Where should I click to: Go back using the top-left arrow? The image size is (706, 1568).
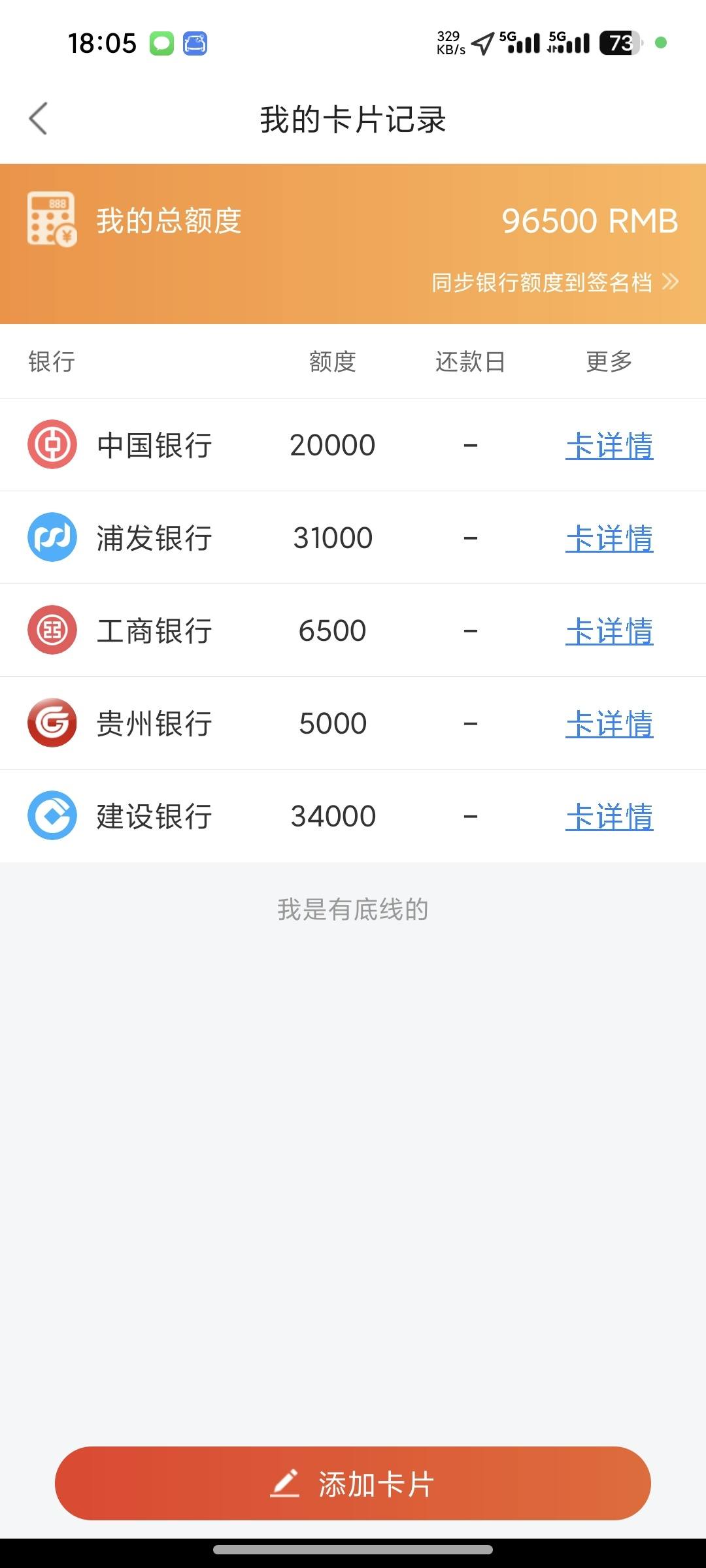pyautogui.click(x=39, y=119)
